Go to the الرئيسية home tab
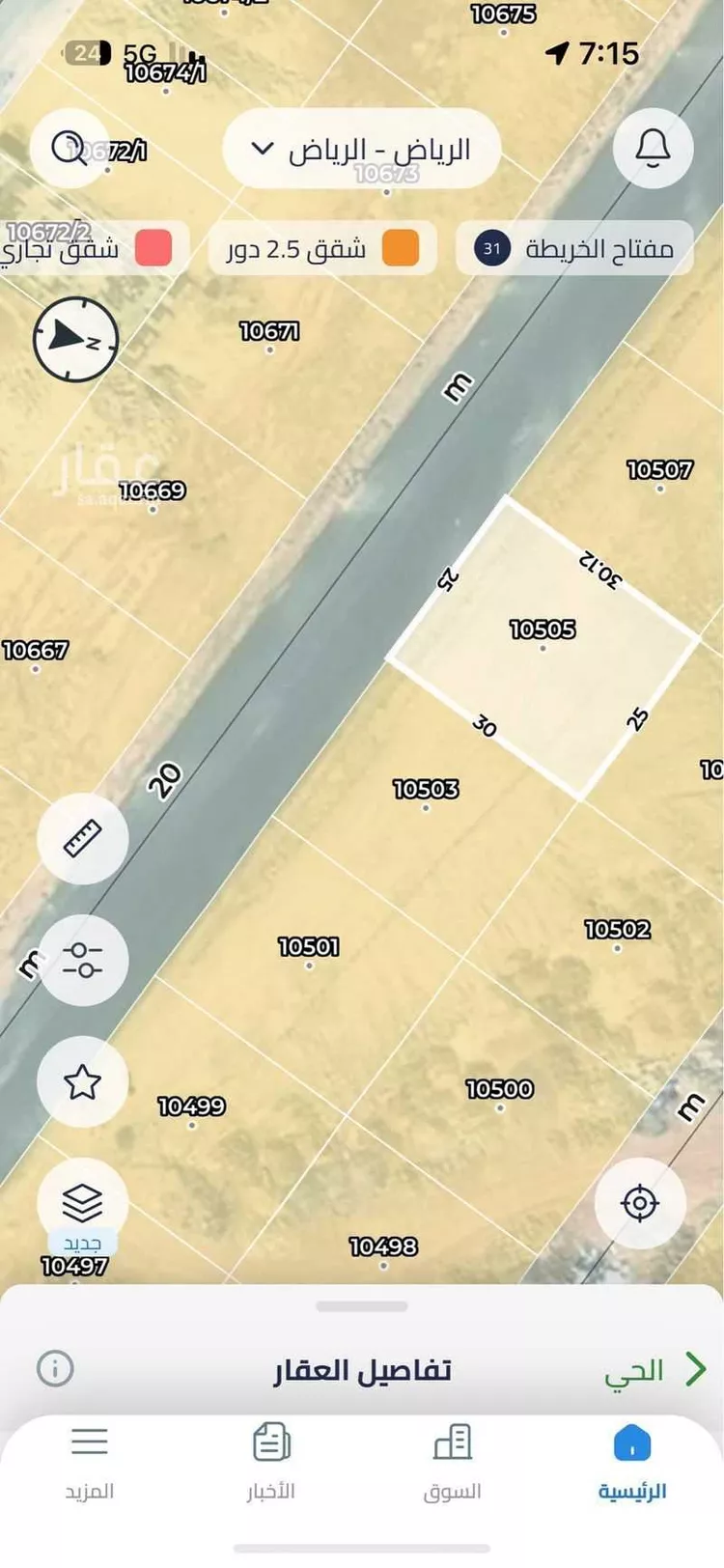The width and height of the screenshot is (724, 1568). [x=632, y=1464]
